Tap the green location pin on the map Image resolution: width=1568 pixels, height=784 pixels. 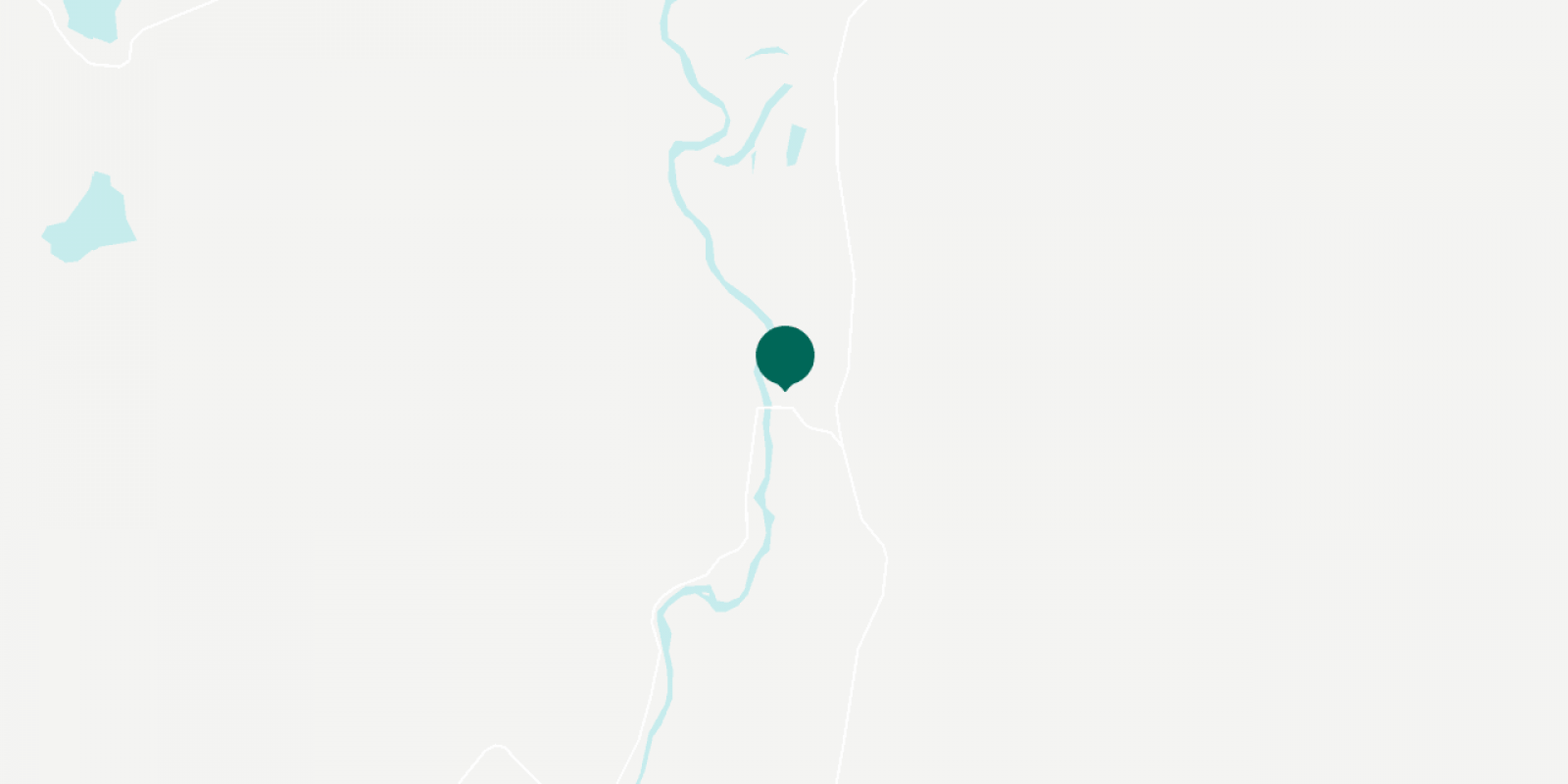tap(785, 356)
